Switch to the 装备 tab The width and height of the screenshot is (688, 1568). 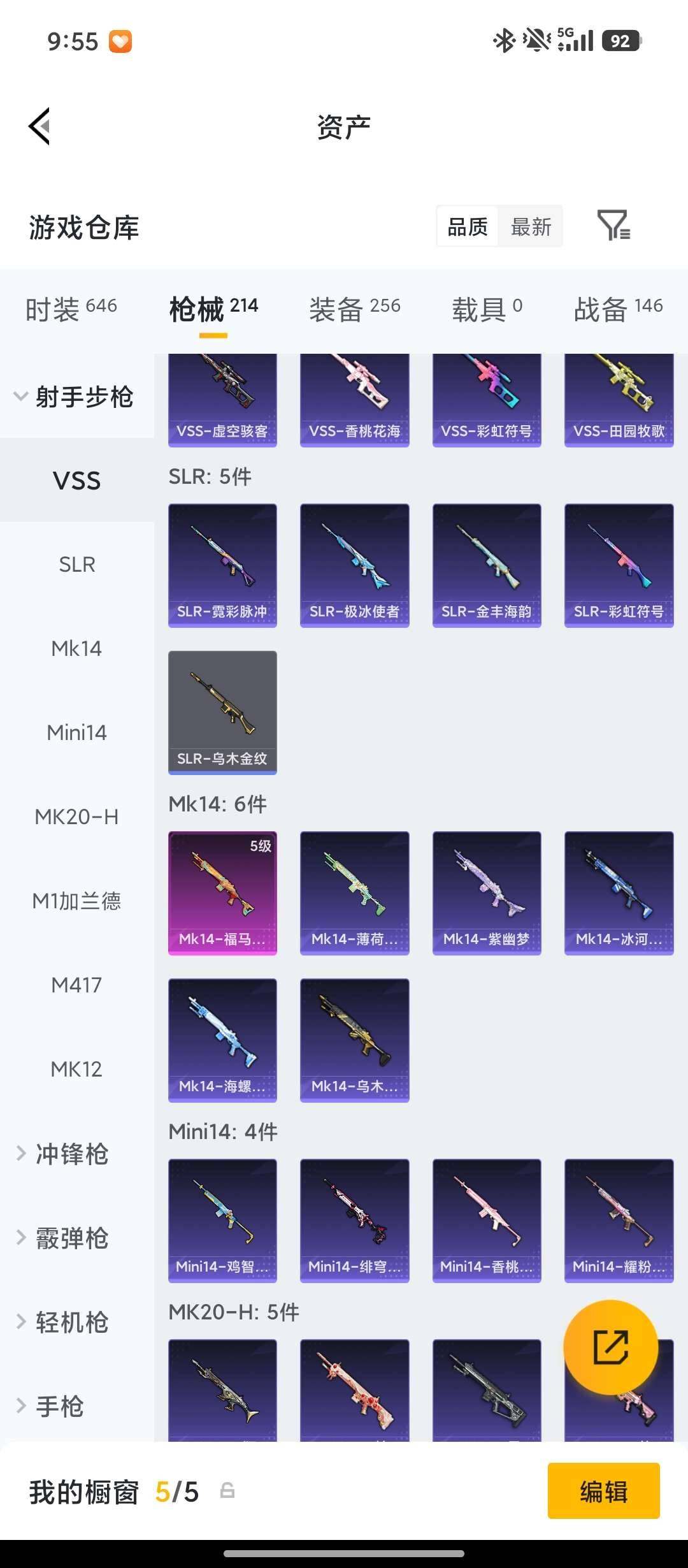click(x=354, y=310)
